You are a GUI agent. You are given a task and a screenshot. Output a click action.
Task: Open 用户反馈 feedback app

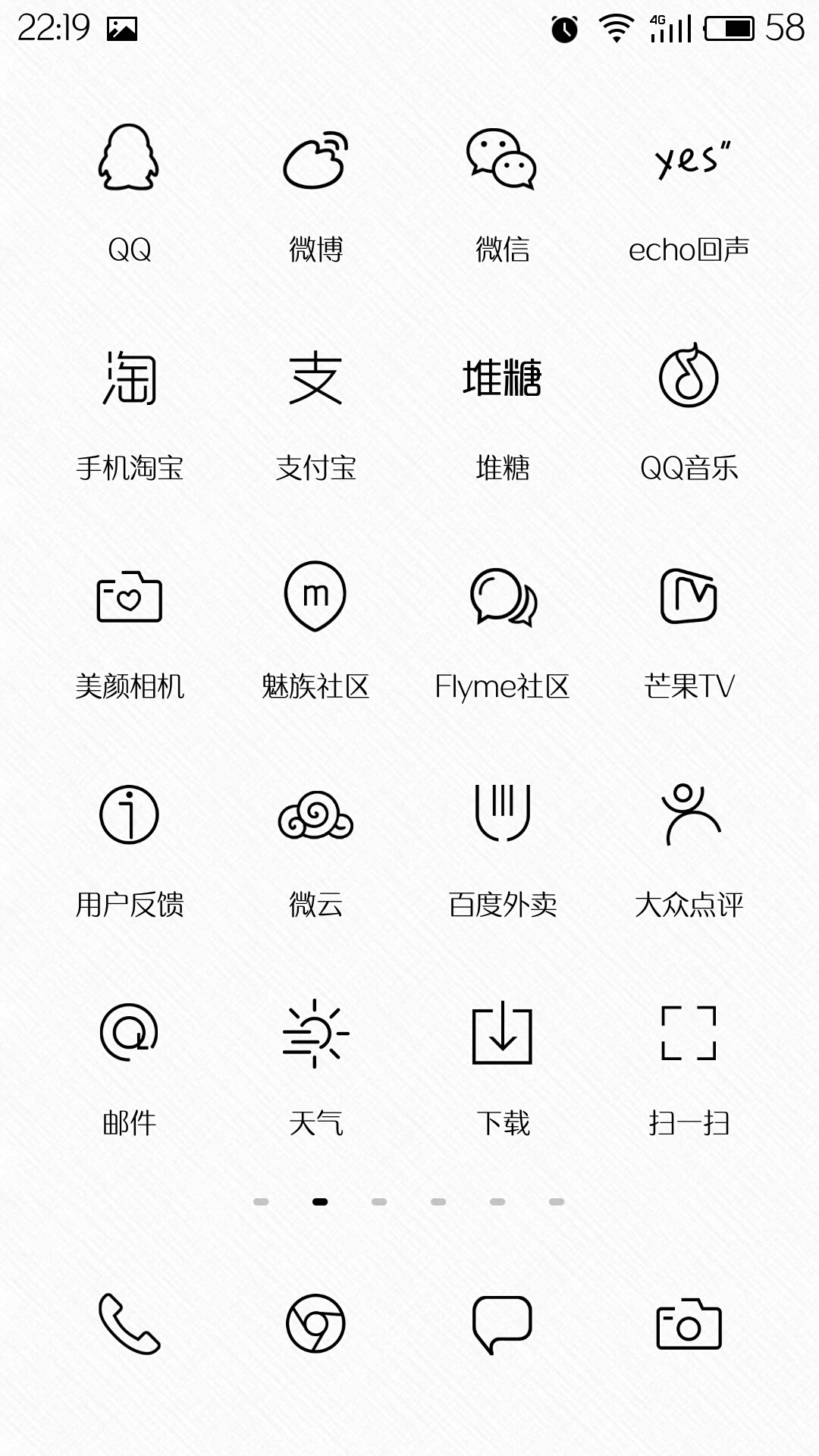point(129,814)
